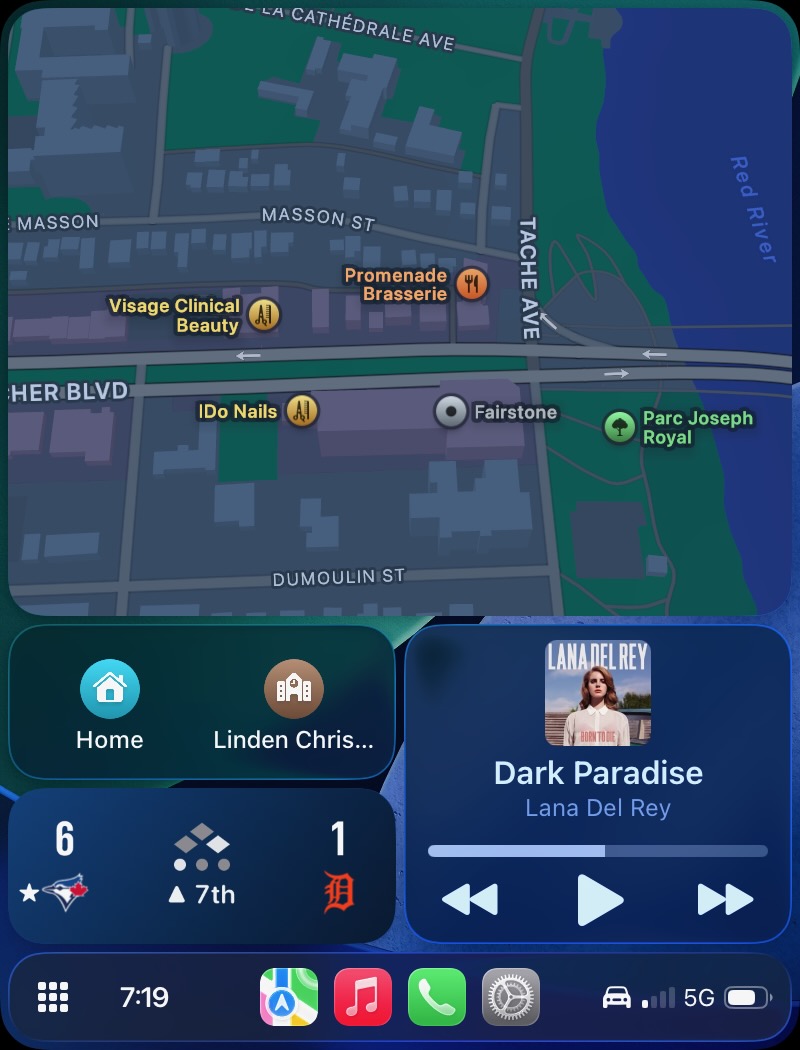Screen dimensions: 800x1050
Task: Select IDo Nails on the map
Action: point(302,410)
